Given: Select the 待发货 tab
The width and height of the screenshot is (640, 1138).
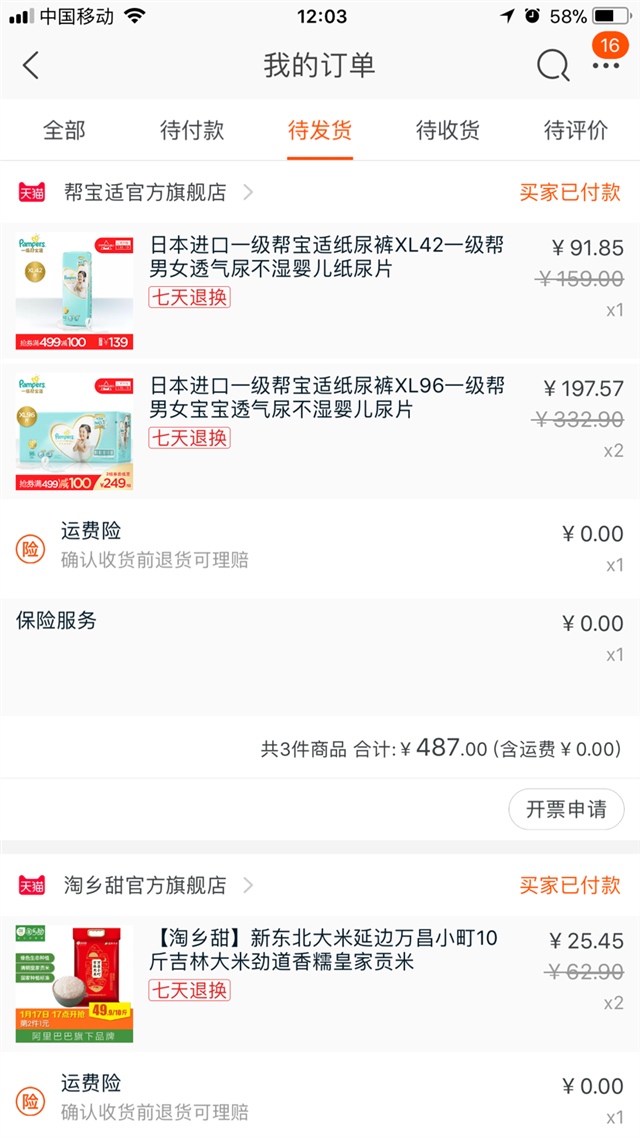Looking at the screenshot, I should pyautogui.click(x=320, y=130).
